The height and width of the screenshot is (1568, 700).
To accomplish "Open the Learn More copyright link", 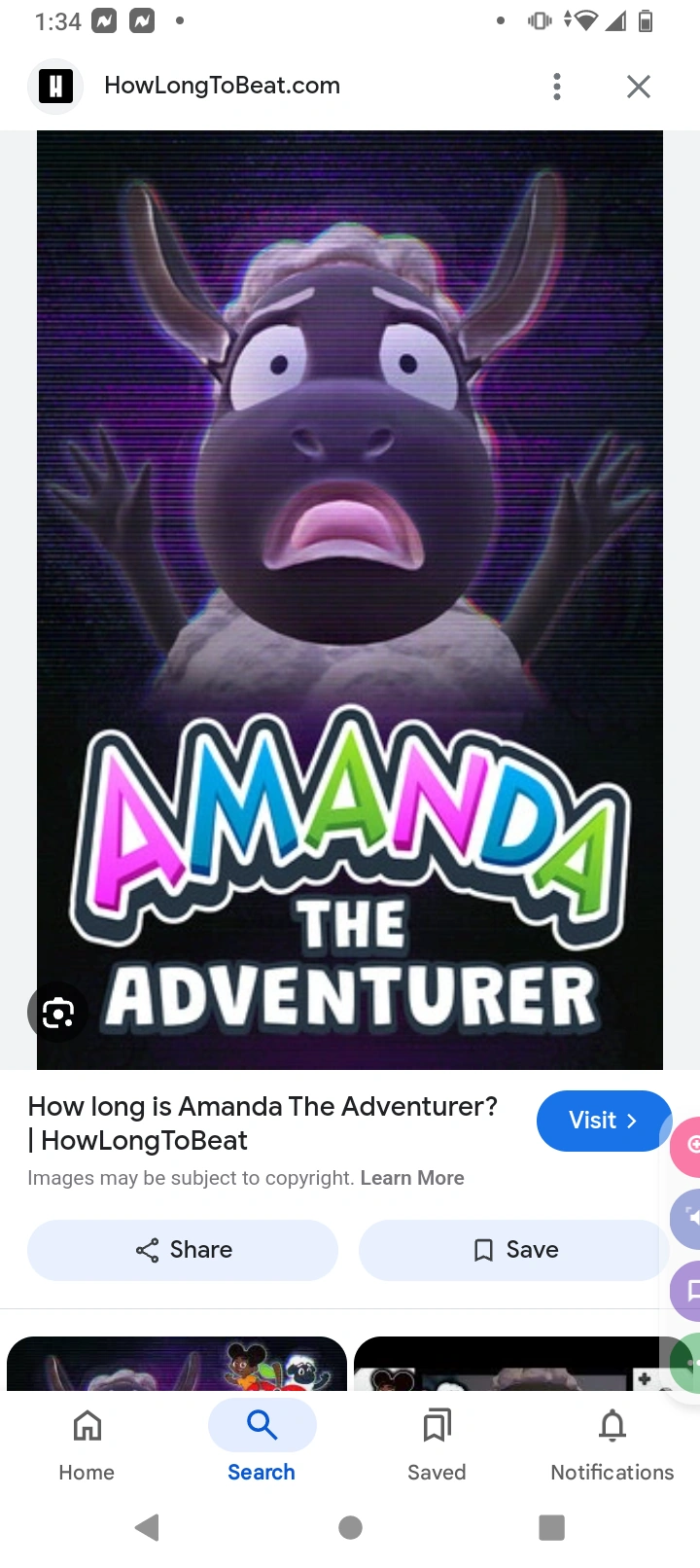I will pos(412,1177).
